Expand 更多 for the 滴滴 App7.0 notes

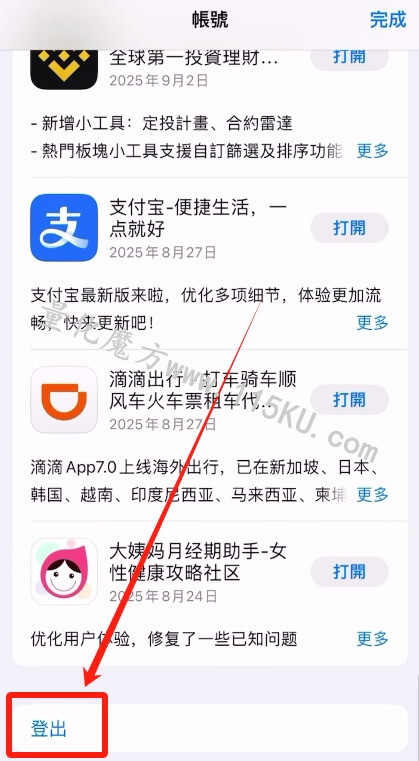(x=372, y=495)
